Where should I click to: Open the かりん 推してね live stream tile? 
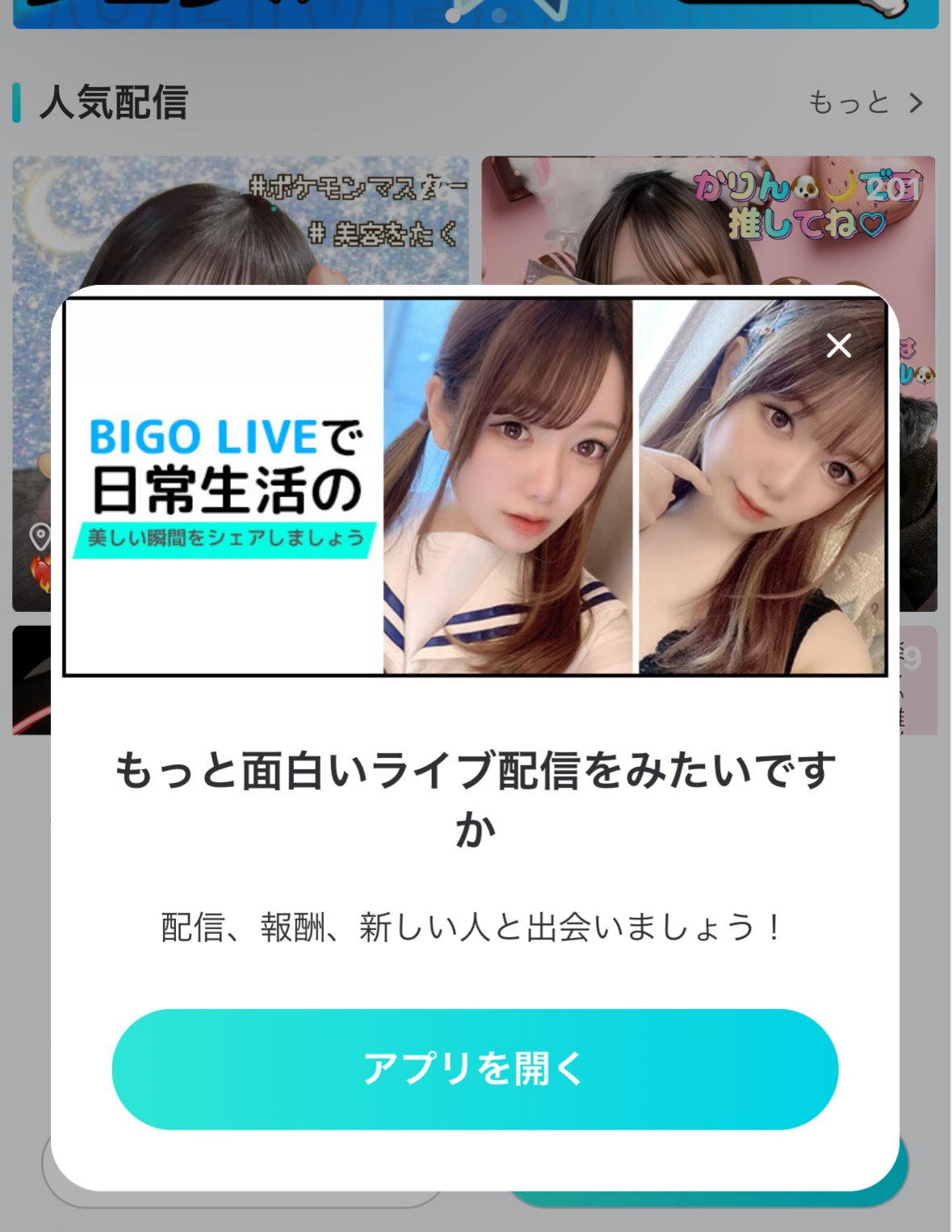(707, 219)
